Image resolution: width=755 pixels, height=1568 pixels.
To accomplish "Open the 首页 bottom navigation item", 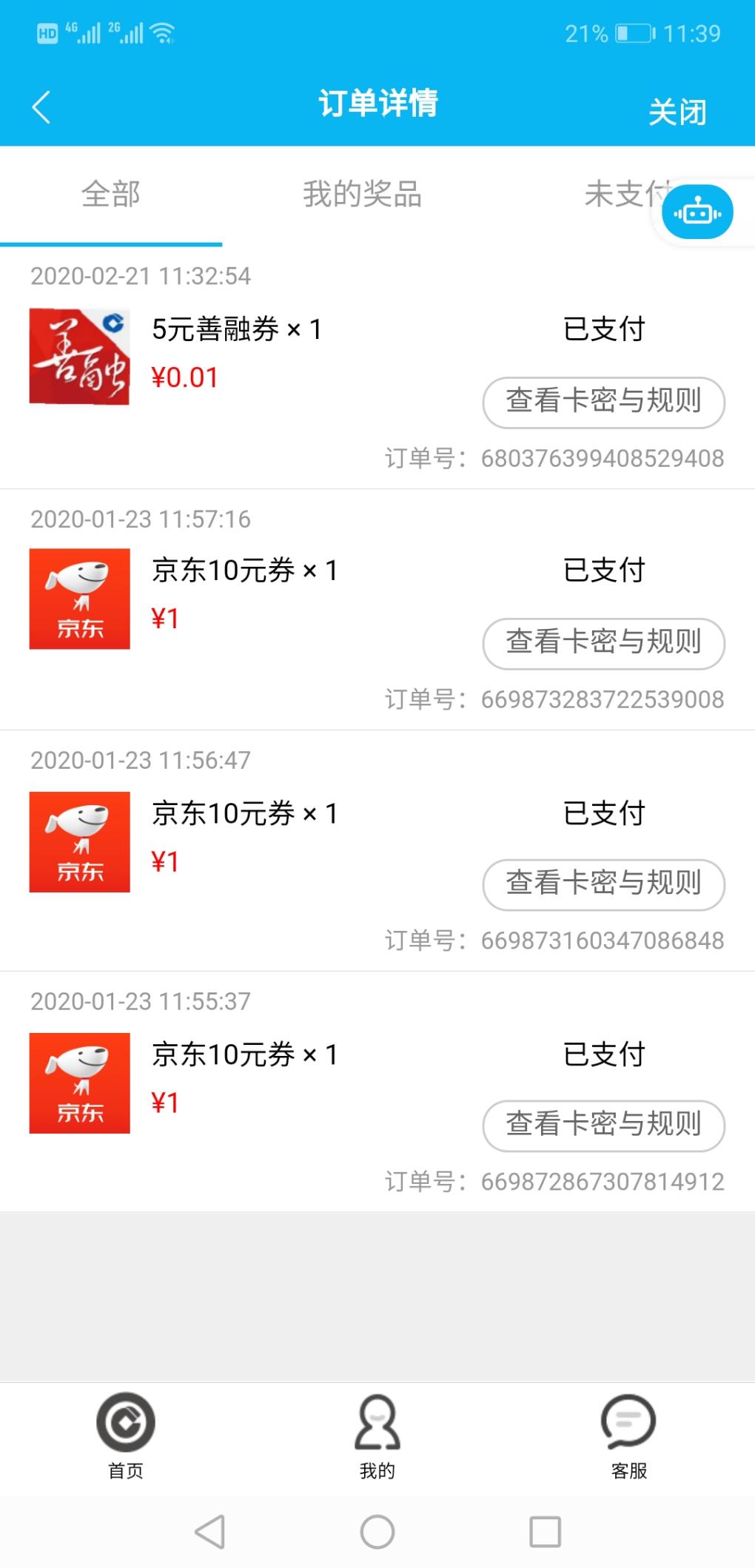I will point(126,1436).
